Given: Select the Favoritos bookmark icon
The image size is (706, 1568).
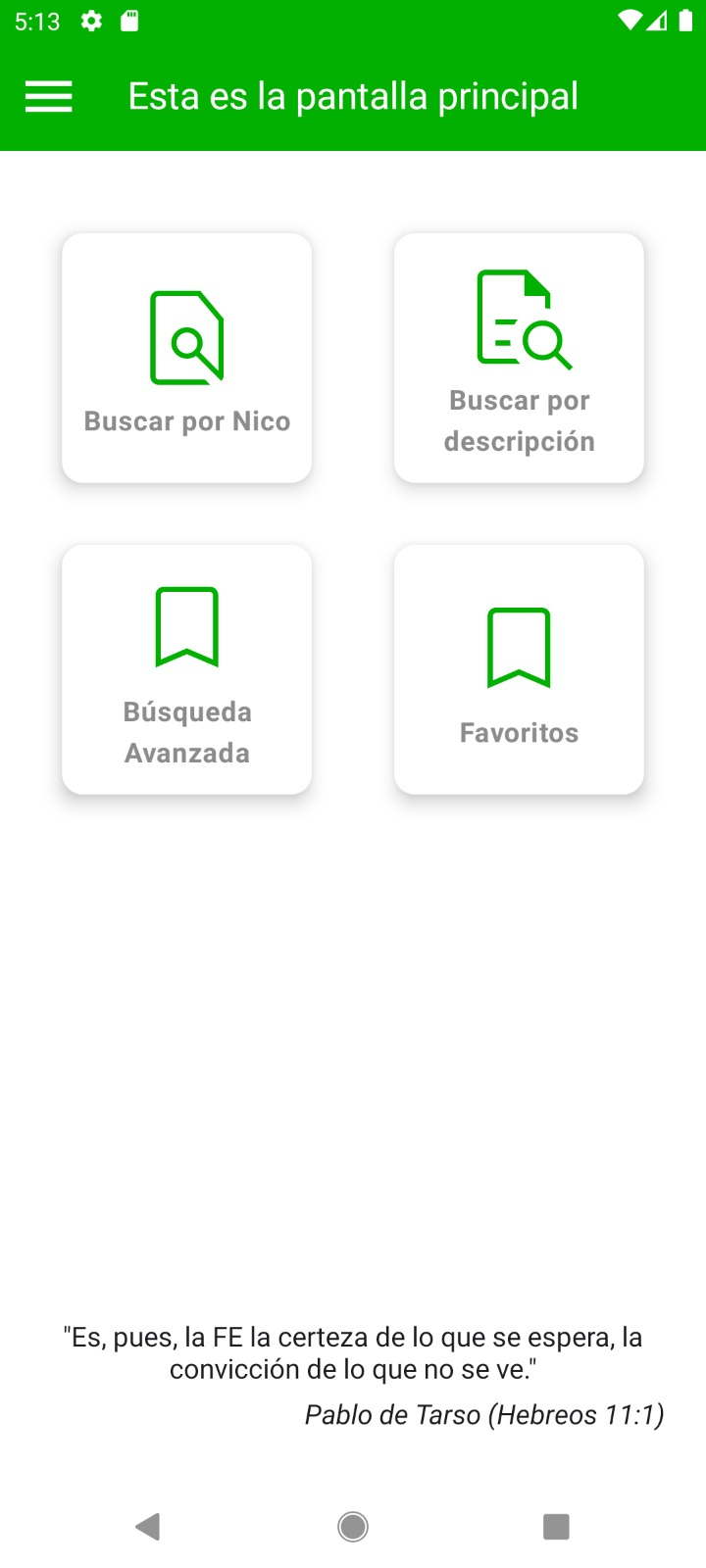Looking at the screenshot, I should coord(518,647).
